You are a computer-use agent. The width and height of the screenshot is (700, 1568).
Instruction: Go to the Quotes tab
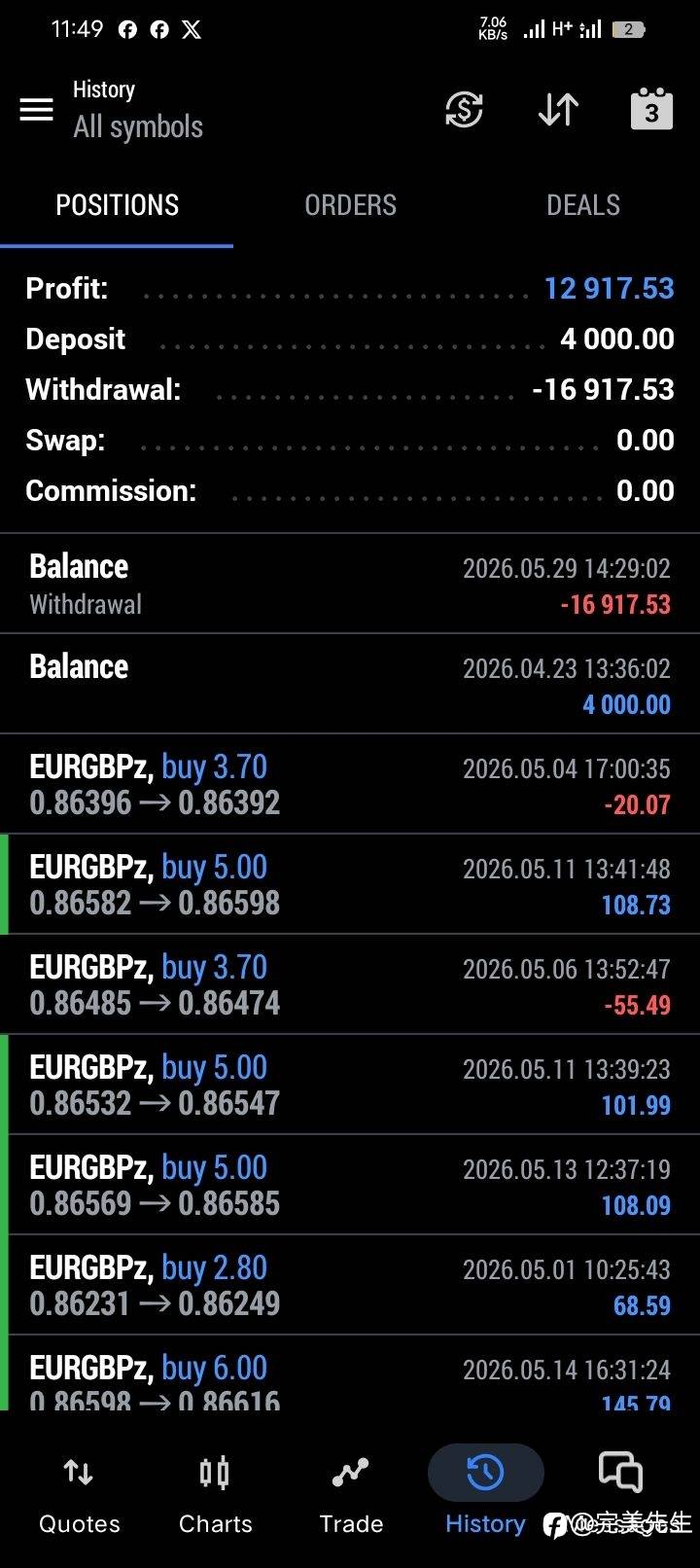click(79, 1495)
